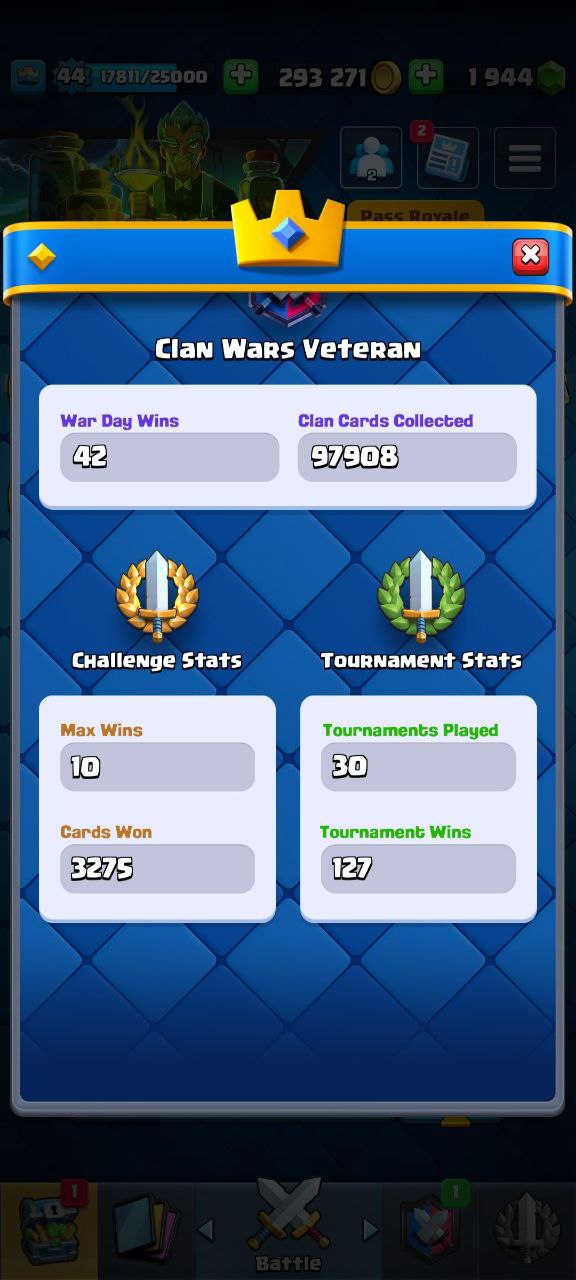Viewport: 576px width, 1280px height.
Task: Add more gold with the plus button
Action: pos(425,77)
